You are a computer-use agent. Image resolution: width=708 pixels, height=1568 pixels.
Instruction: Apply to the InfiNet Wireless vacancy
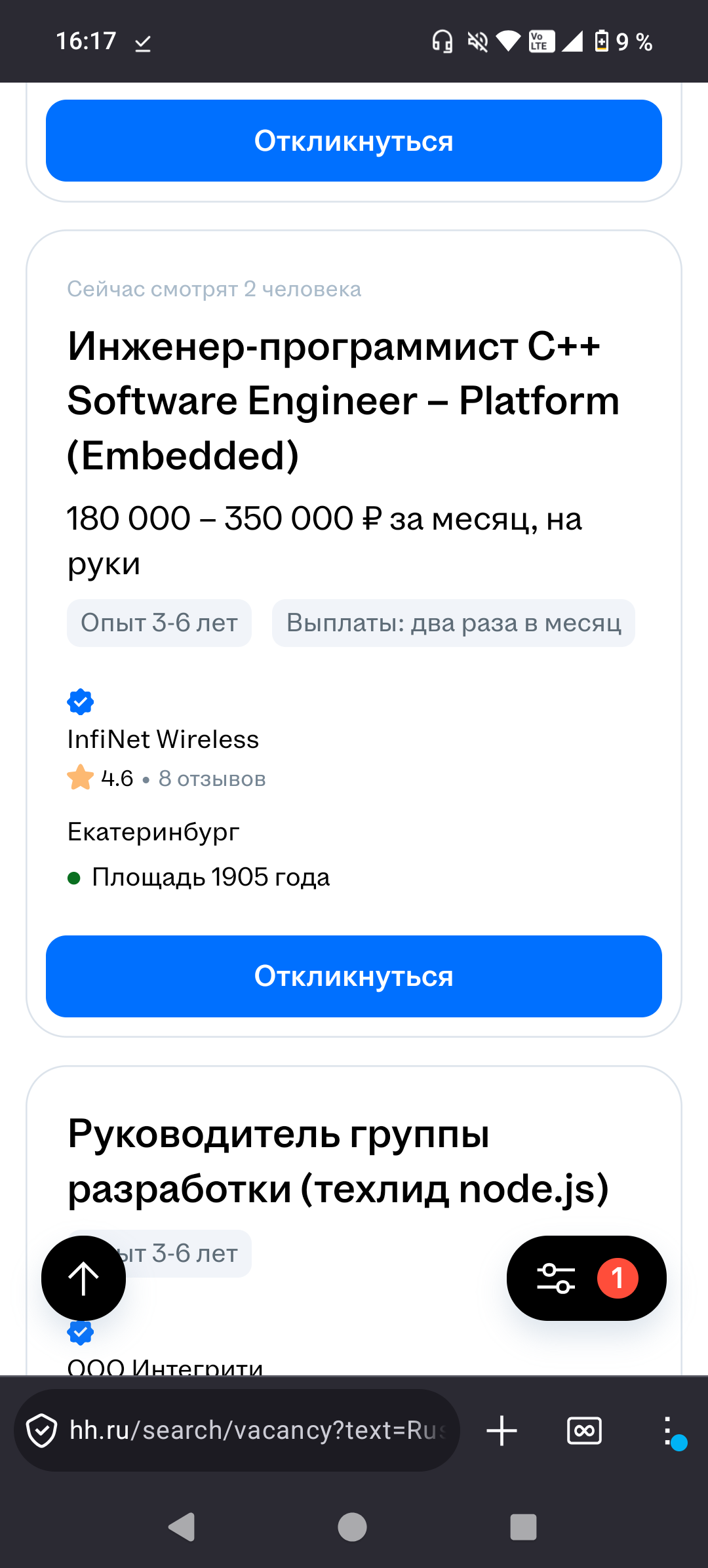[x=354, y=976]
